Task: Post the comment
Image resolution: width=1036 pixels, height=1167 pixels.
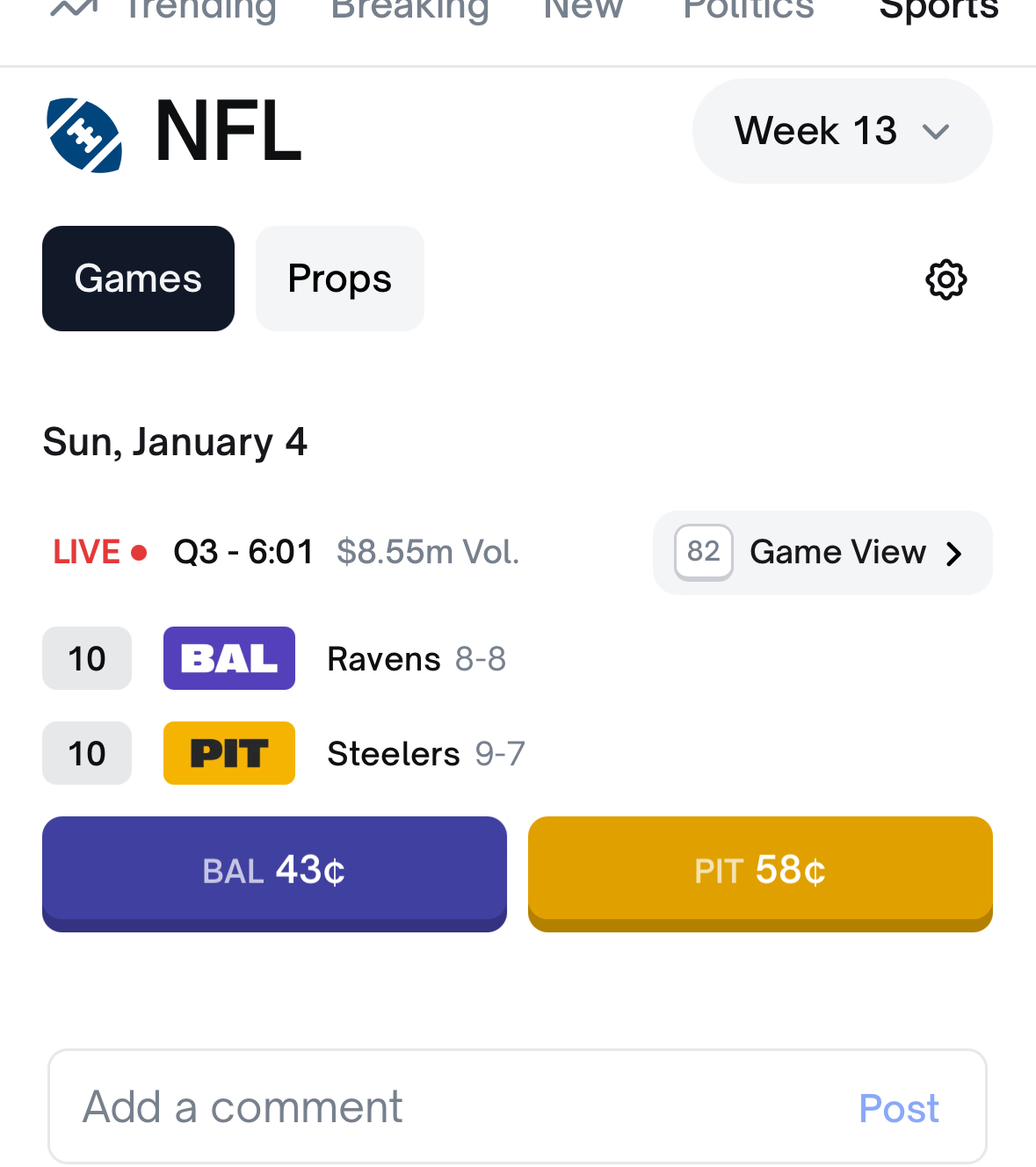Action: [x=898, y=1108]
